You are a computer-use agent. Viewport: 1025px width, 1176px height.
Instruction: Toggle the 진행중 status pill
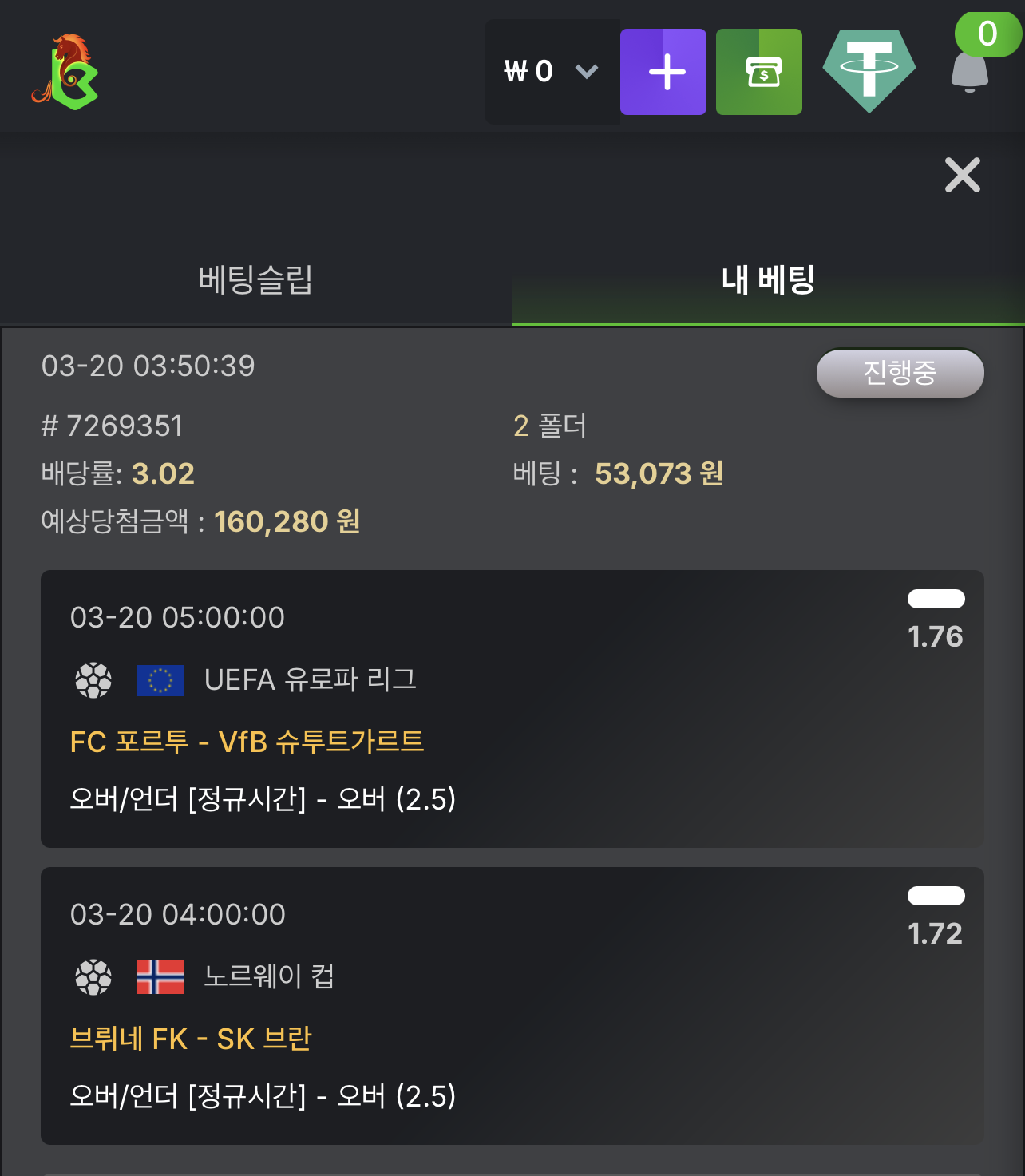pos(899,372)
